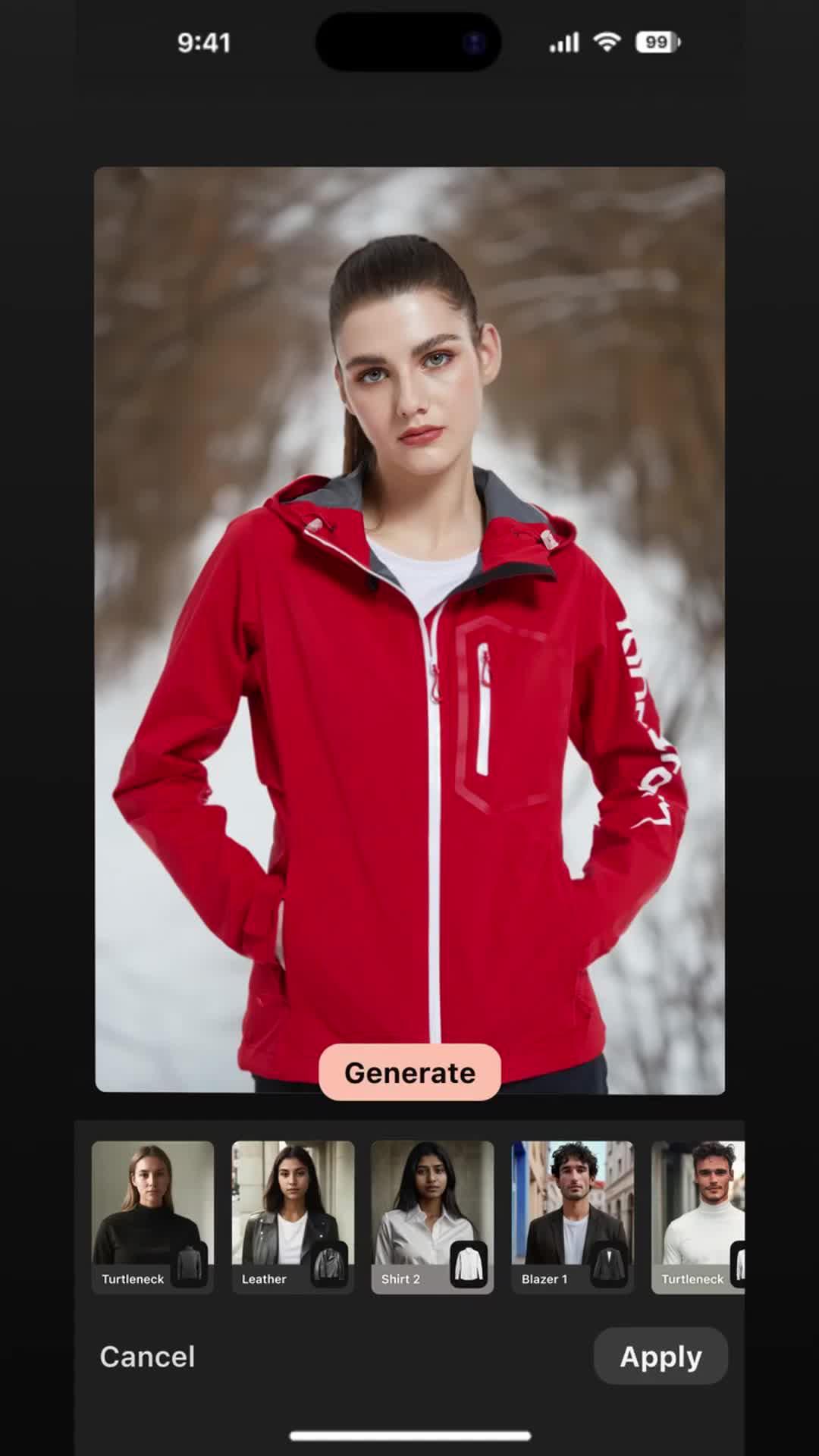This screenshot has height=1456, width=819.
Task: Tap the cellular signal strength icon
Action: tap(562, 42)
